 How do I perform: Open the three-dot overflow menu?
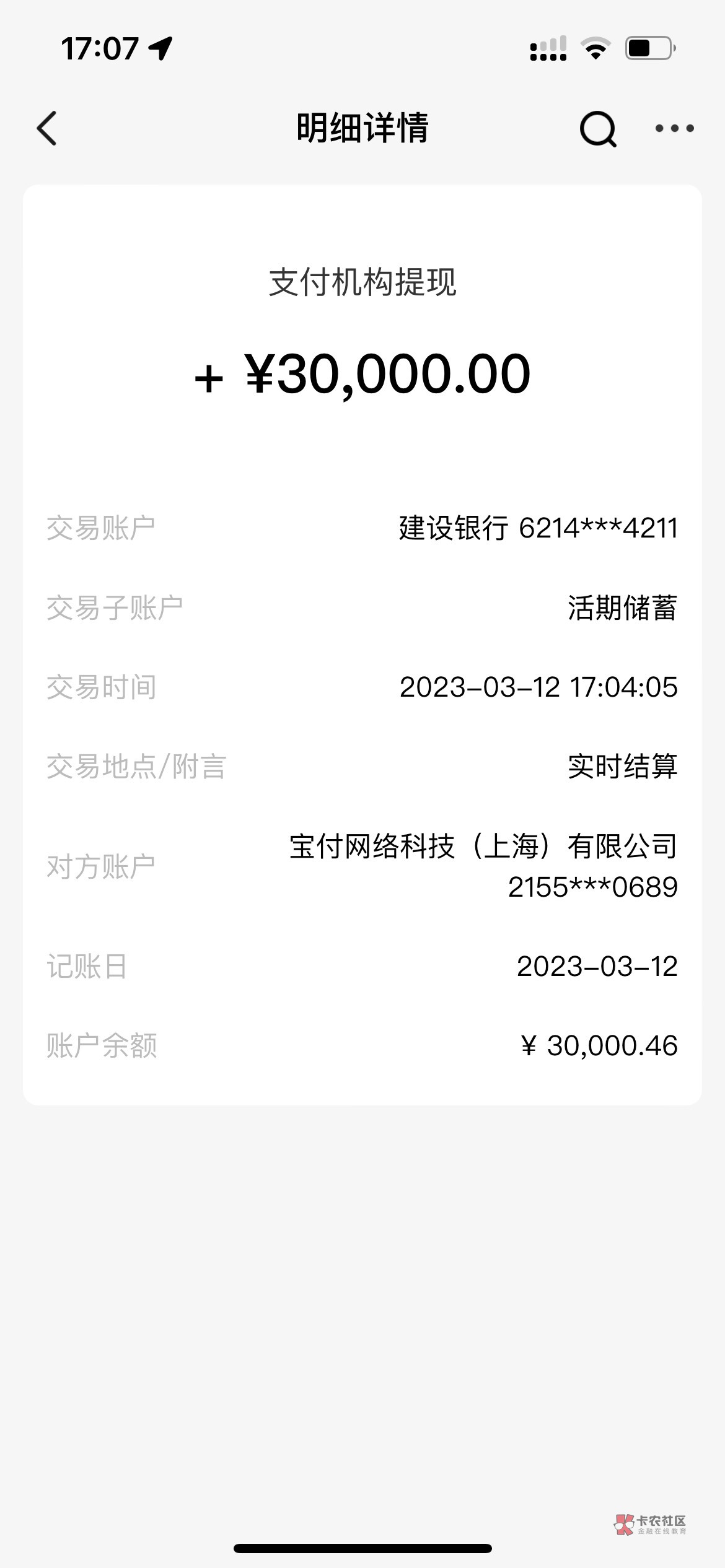pyautogui.click(x=674, y=128)
